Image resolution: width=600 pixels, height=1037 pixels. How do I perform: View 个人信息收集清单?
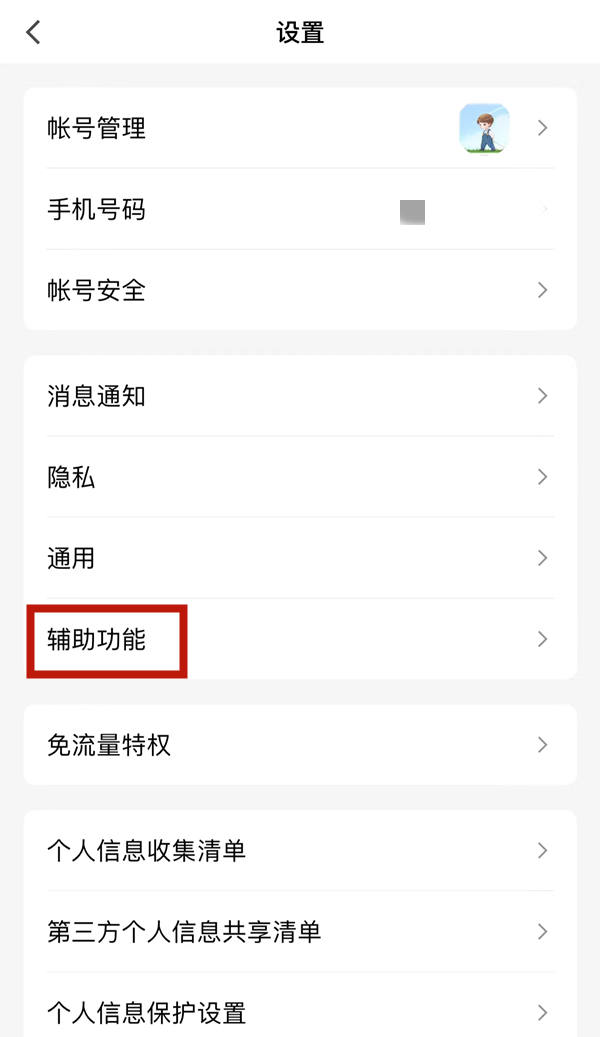(x=300, y=851)
